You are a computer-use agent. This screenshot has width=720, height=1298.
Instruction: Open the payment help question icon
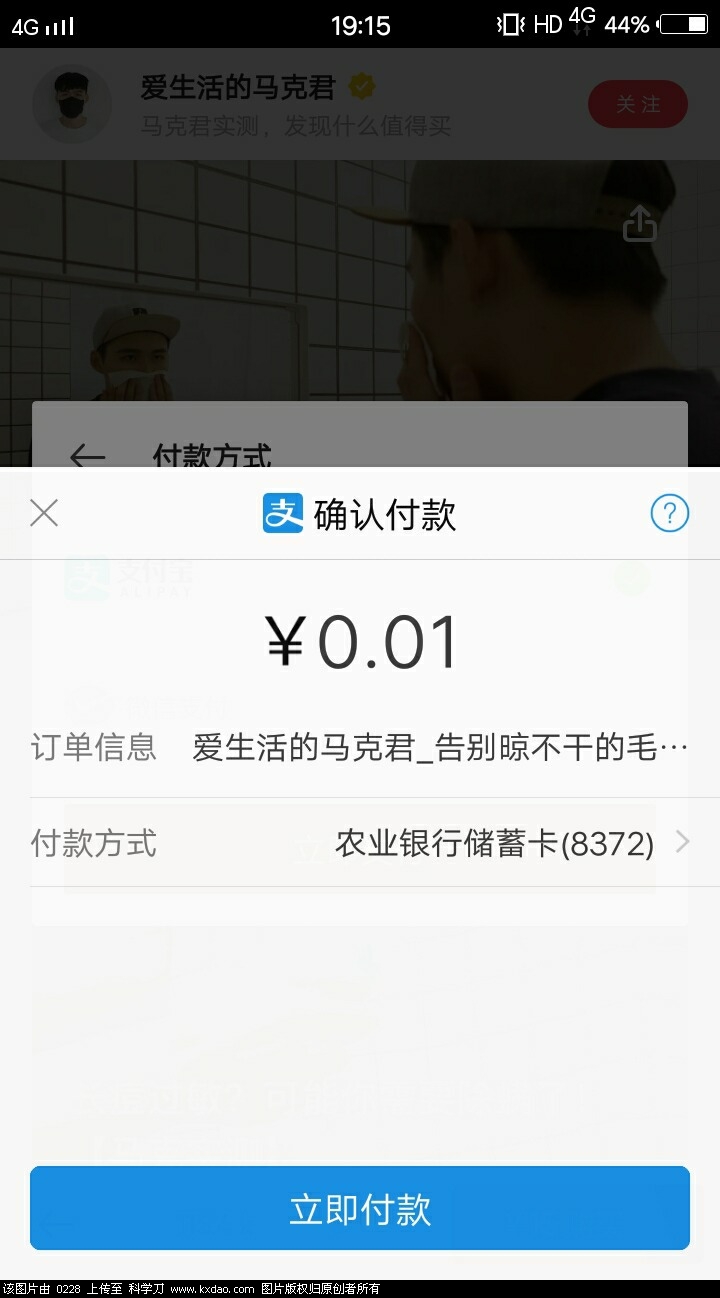[669, 514]
